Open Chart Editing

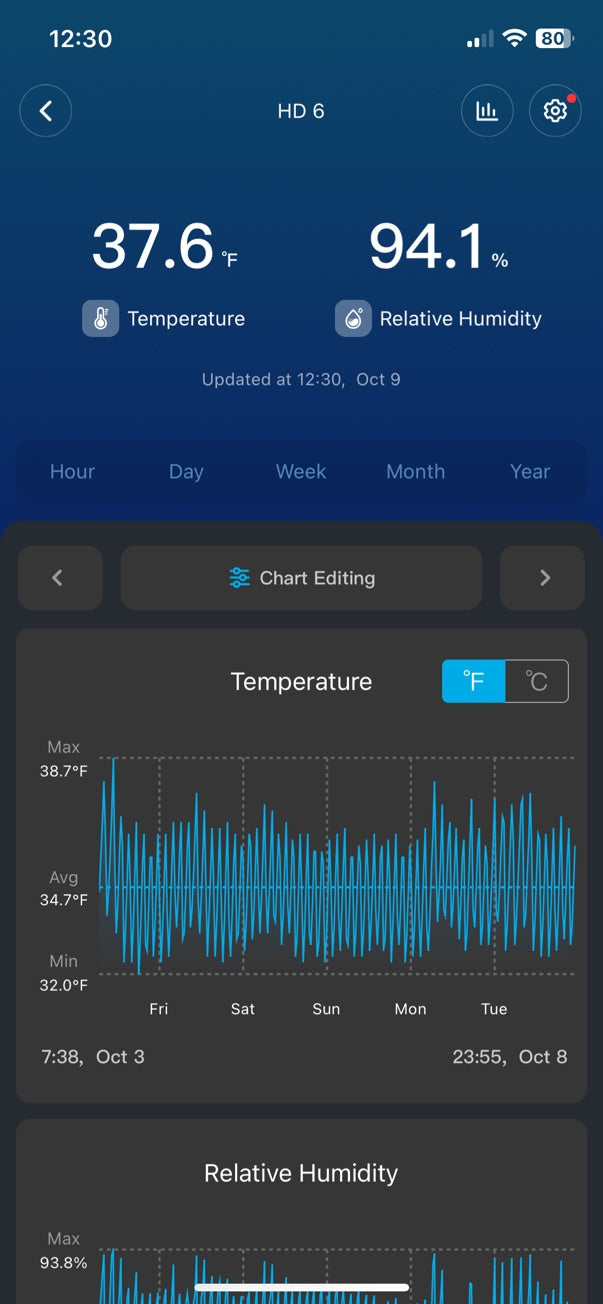click(301, 578)
